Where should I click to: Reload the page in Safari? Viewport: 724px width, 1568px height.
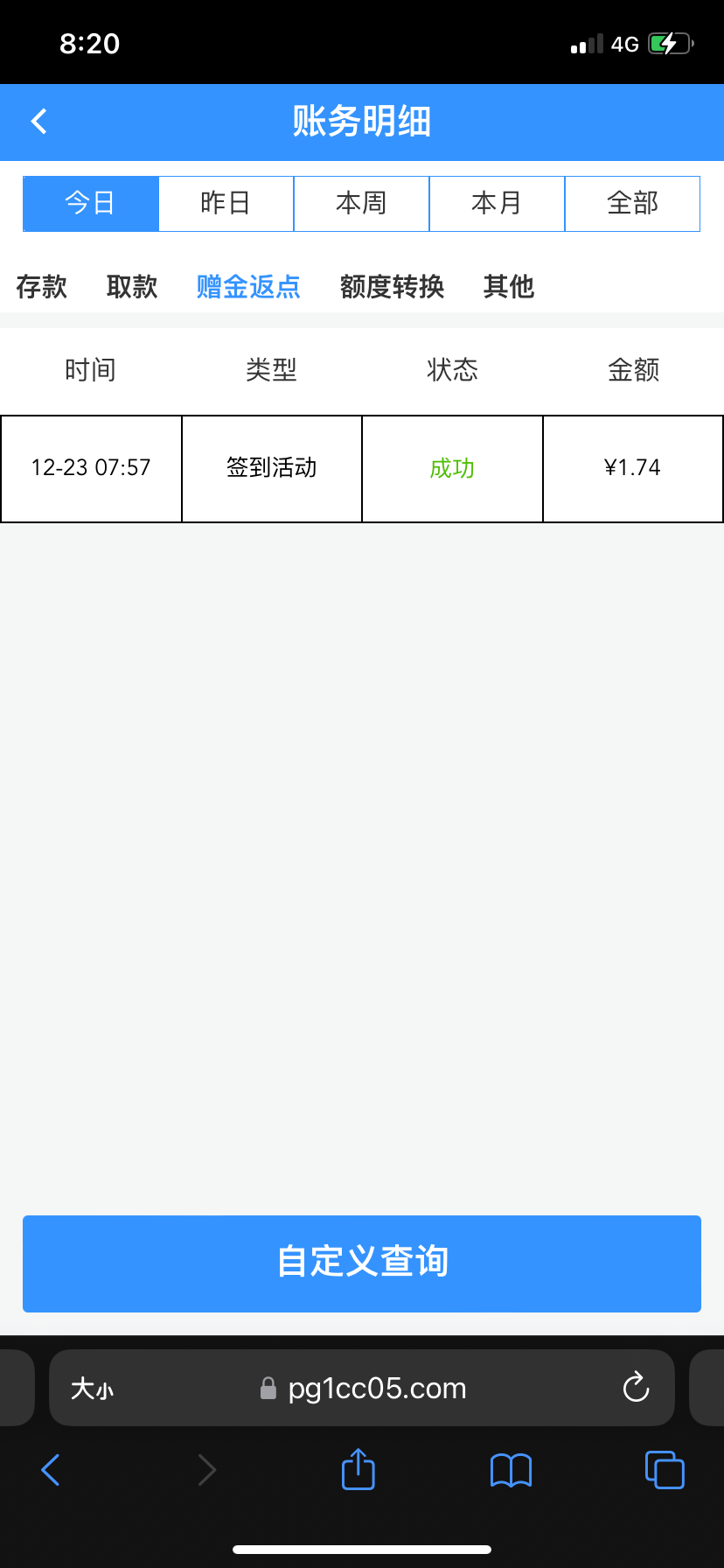pyautogui.click(x=636, y=1388)
